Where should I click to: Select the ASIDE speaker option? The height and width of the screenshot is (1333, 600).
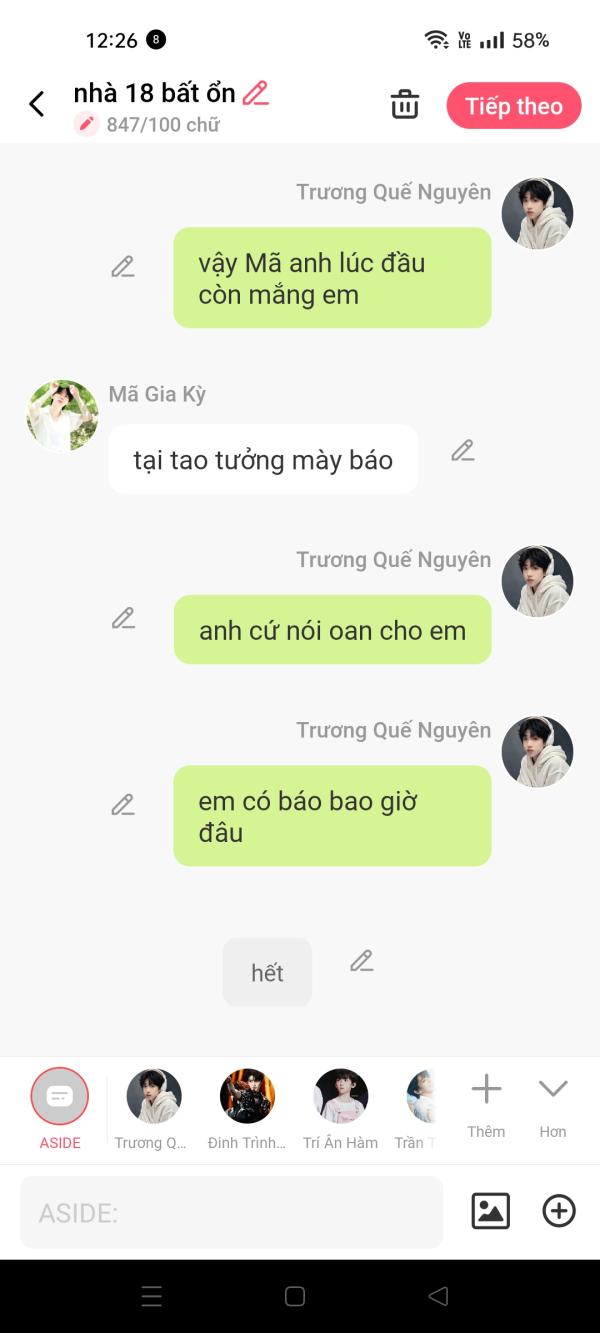click(x=60, y=1108)
